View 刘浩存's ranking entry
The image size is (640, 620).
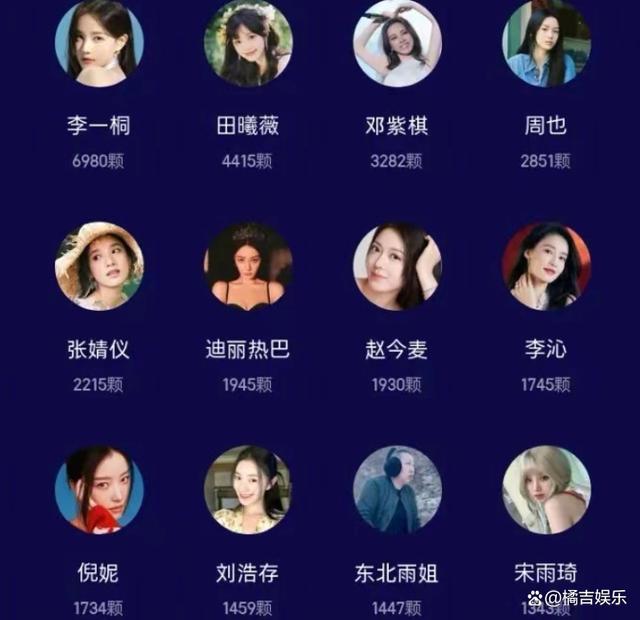(x=248, y=489)
